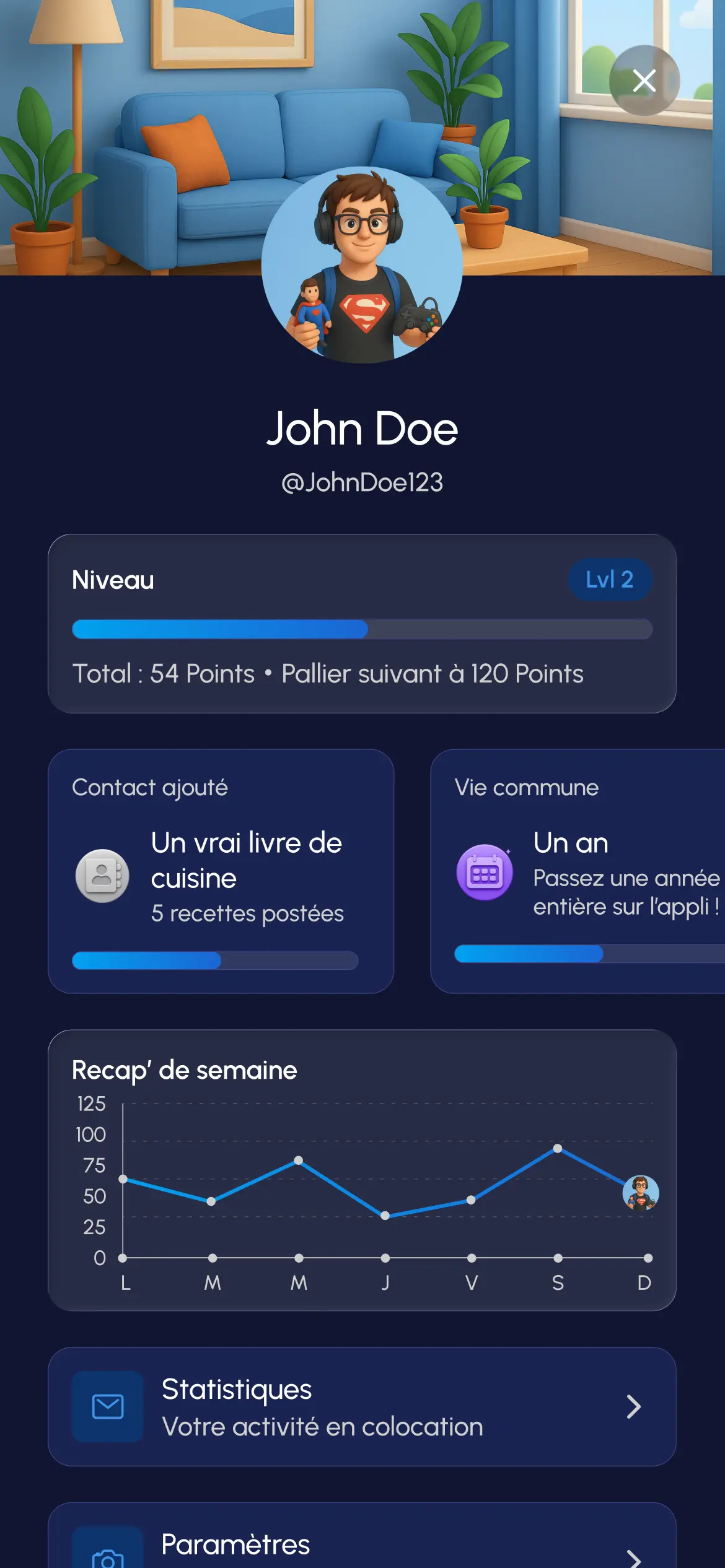Image resolution: width=725 pixels, height=1568 pixels.
Task: Click the contacts badge icon on Contact ajouté card
Action: (x=102, y=875)
